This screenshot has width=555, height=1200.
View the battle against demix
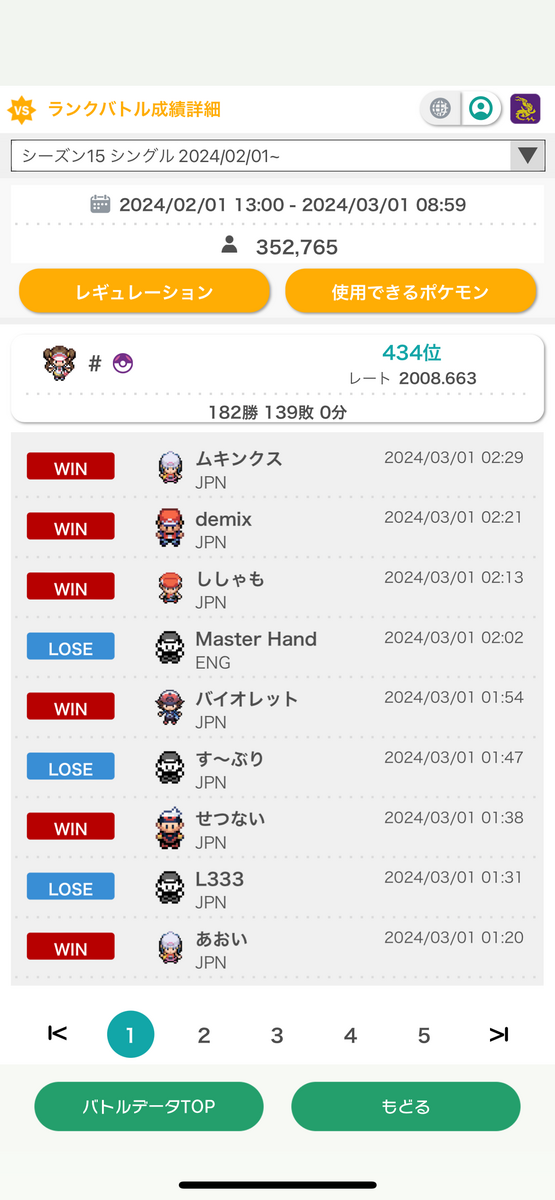point(277,528)
